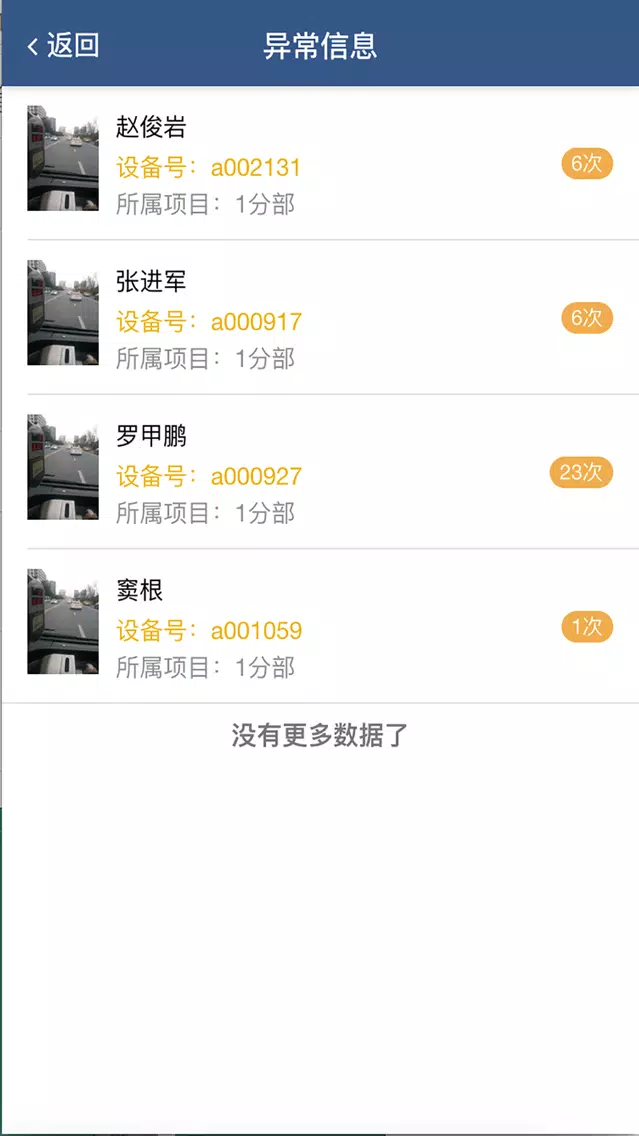This screenshot has height=1136, width=639.
Task: Go back using the 返回 button
Action: tap(63, 46)
